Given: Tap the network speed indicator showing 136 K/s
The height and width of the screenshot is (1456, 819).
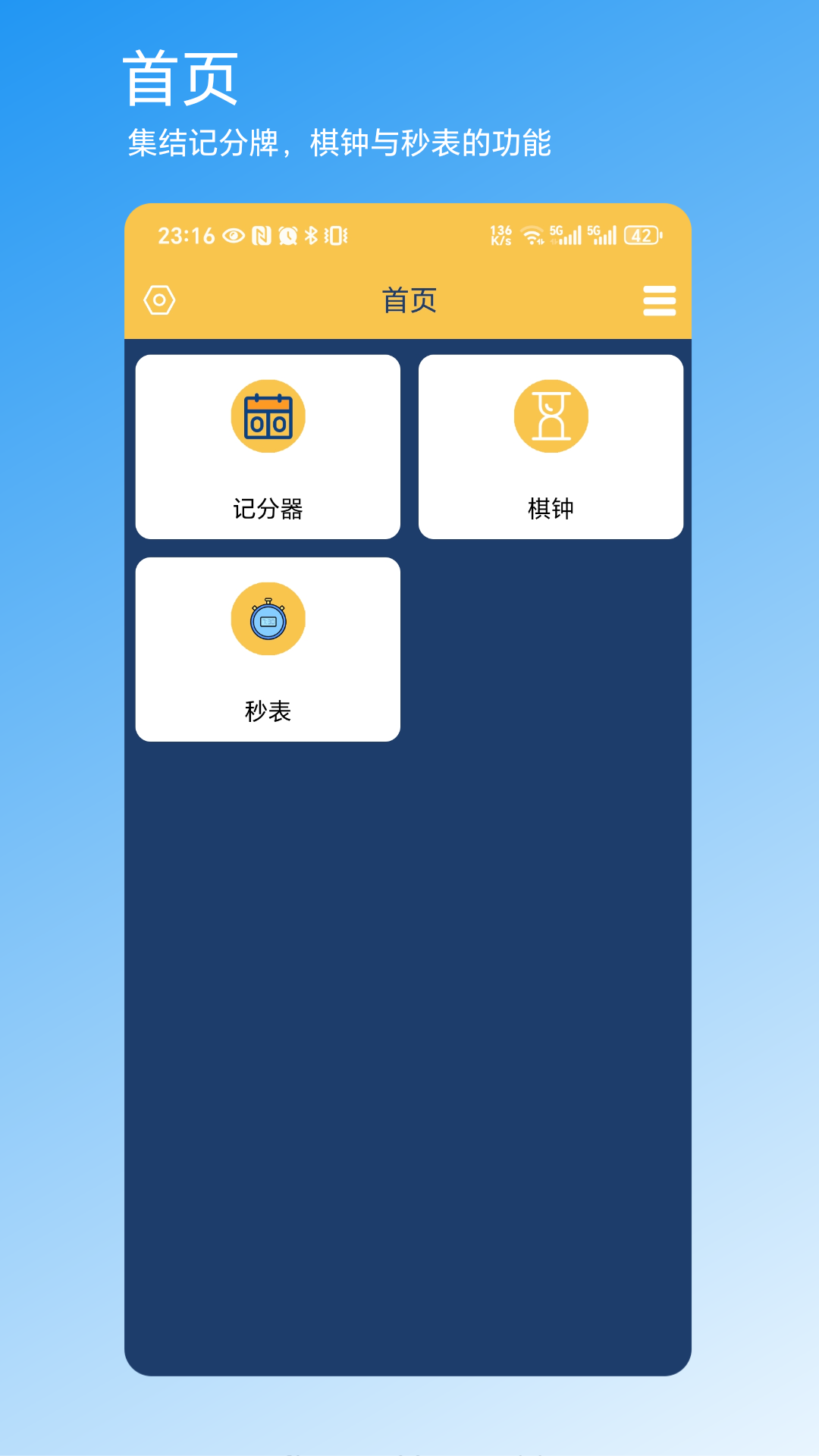Looking at the screenshot, I should pyautogui.click(x=500, y=235).
